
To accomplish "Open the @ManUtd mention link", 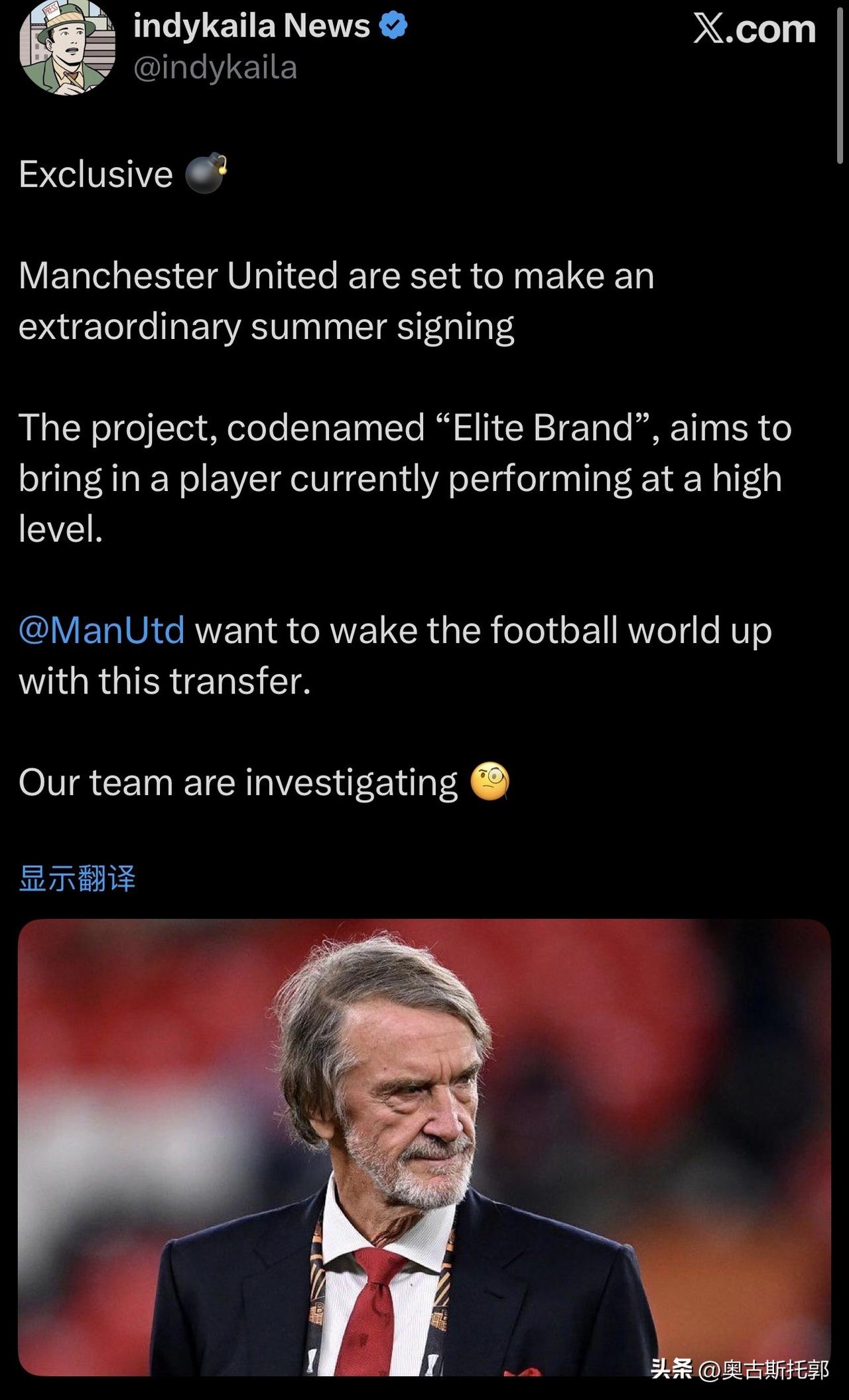I will coord(101,630).
